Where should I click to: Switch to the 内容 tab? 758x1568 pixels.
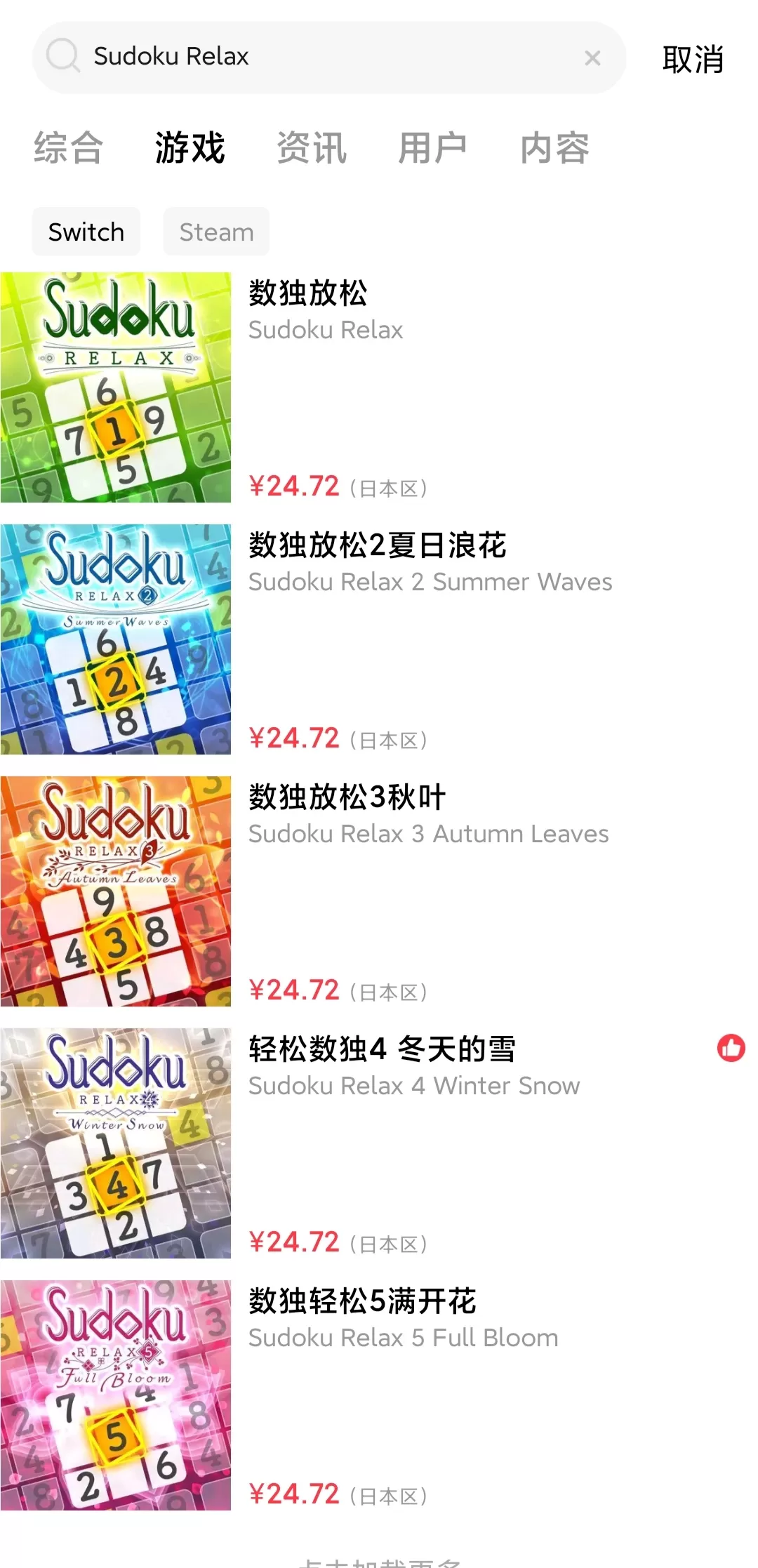[554, 148]
